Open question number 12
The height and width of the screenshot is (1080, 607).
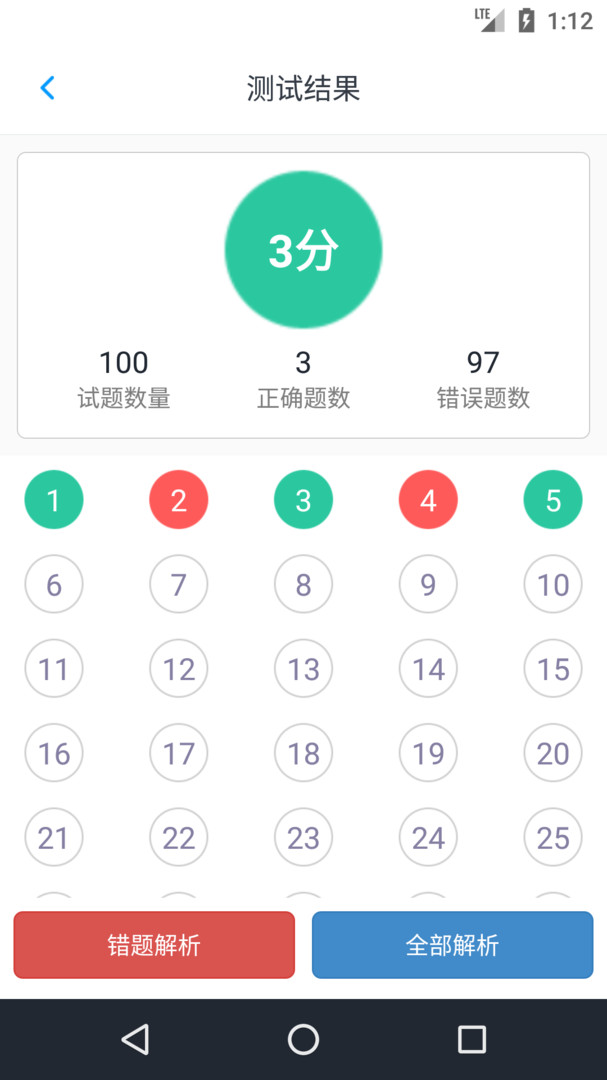179,669
